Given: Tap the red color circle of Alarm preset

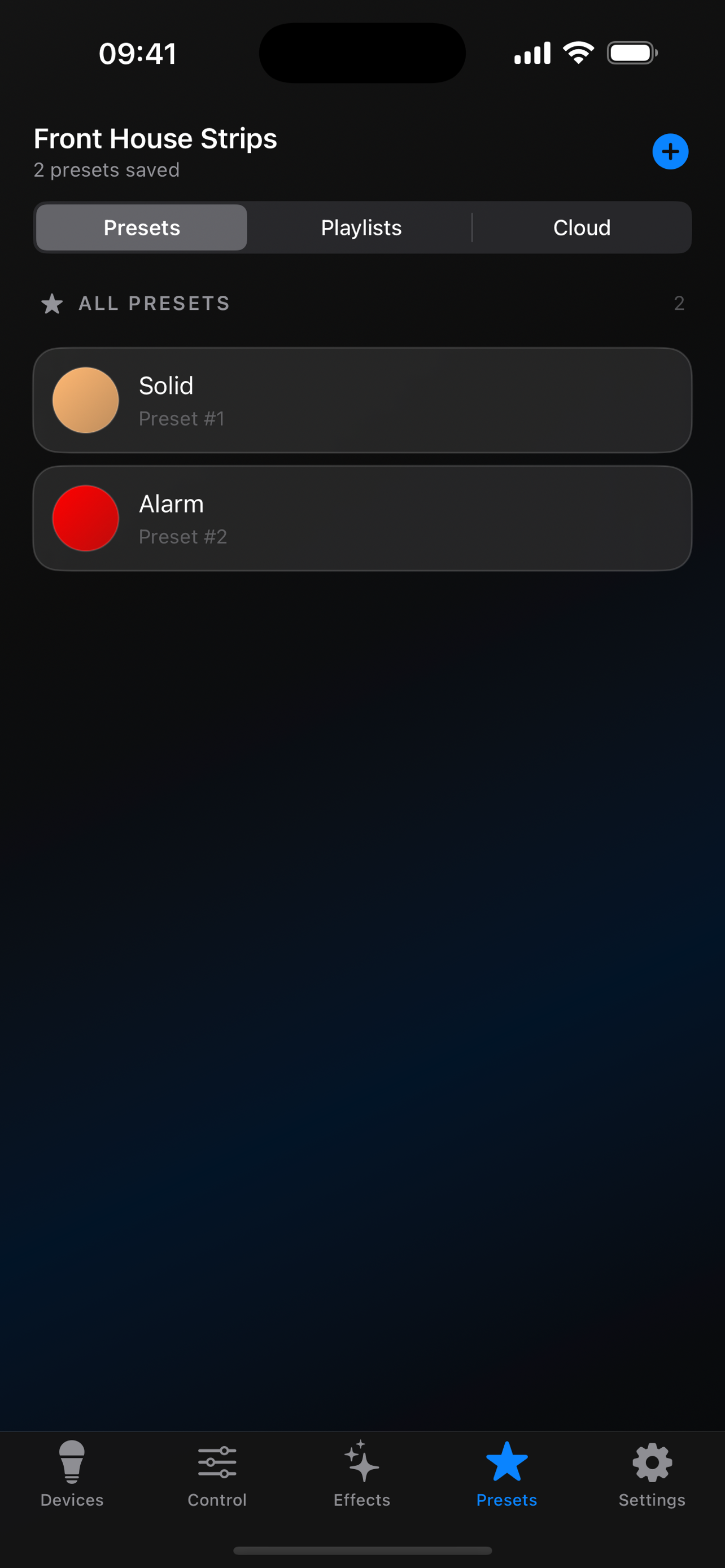Looking at the screenshot, I should (x=85, y=518).
